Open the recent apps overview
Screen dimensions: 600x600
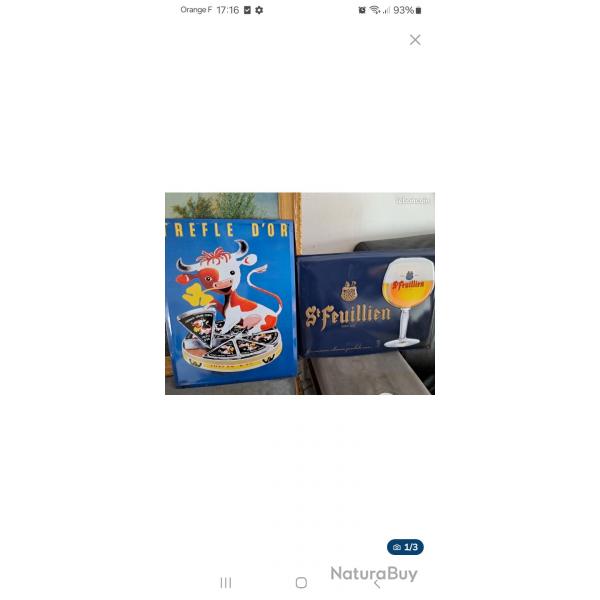[x=226, y=582]
